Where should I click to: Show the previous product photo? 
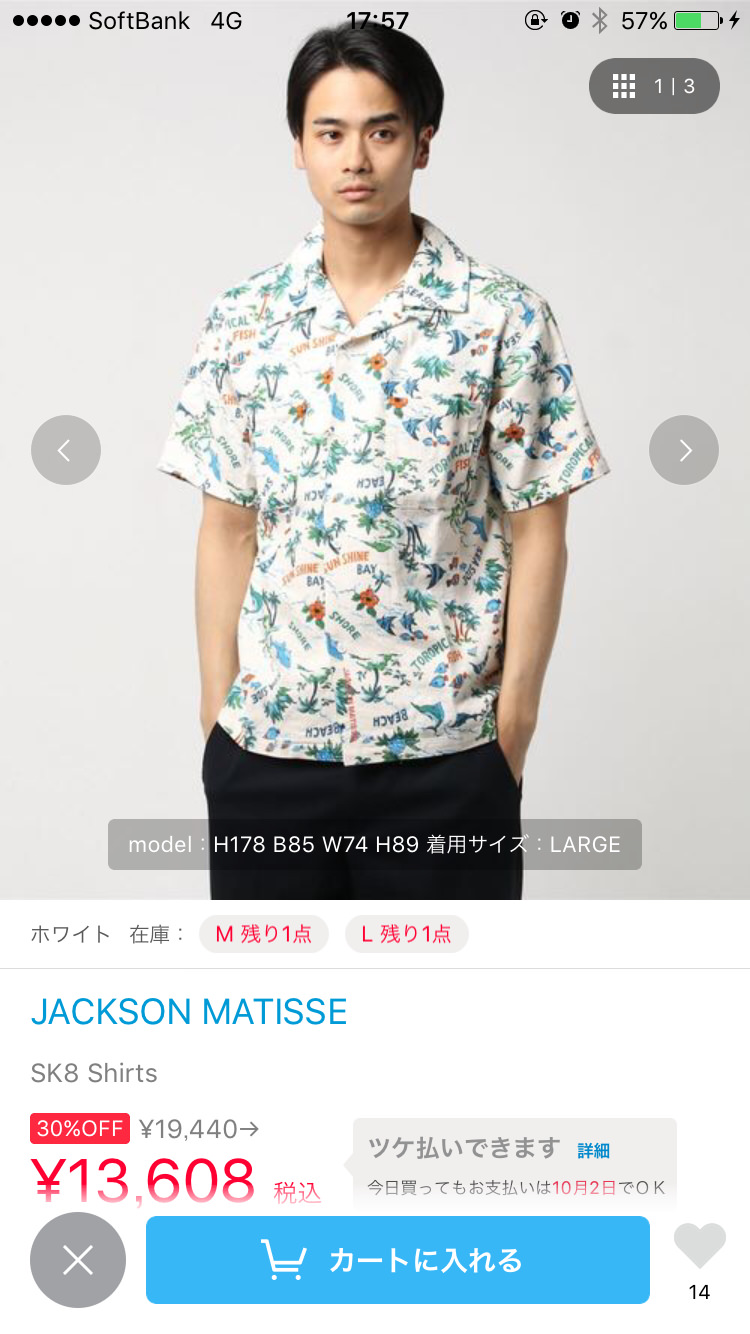[66, 450]
